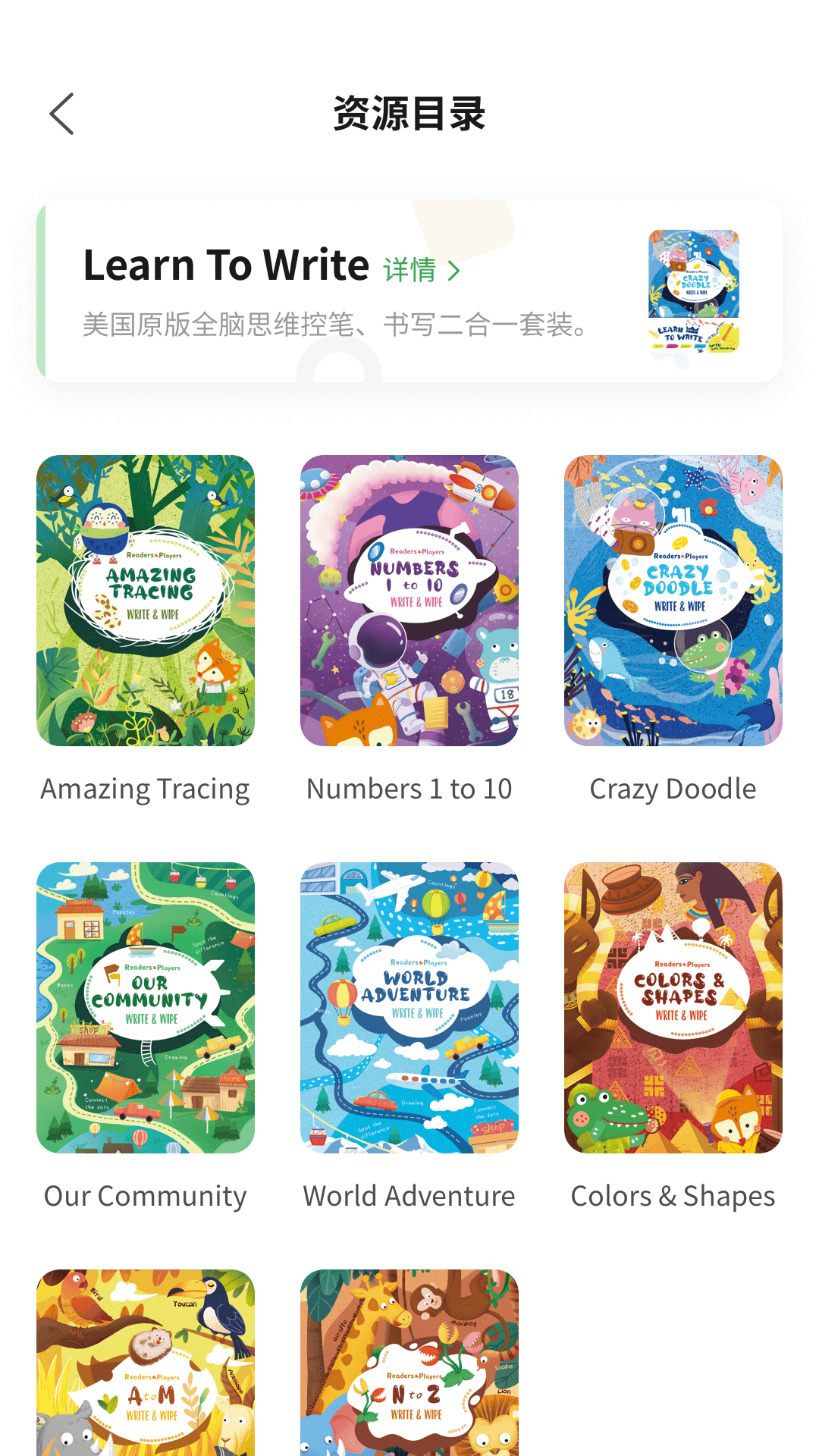Open the 详情 details link for Learn To Write

click(421, 270)
